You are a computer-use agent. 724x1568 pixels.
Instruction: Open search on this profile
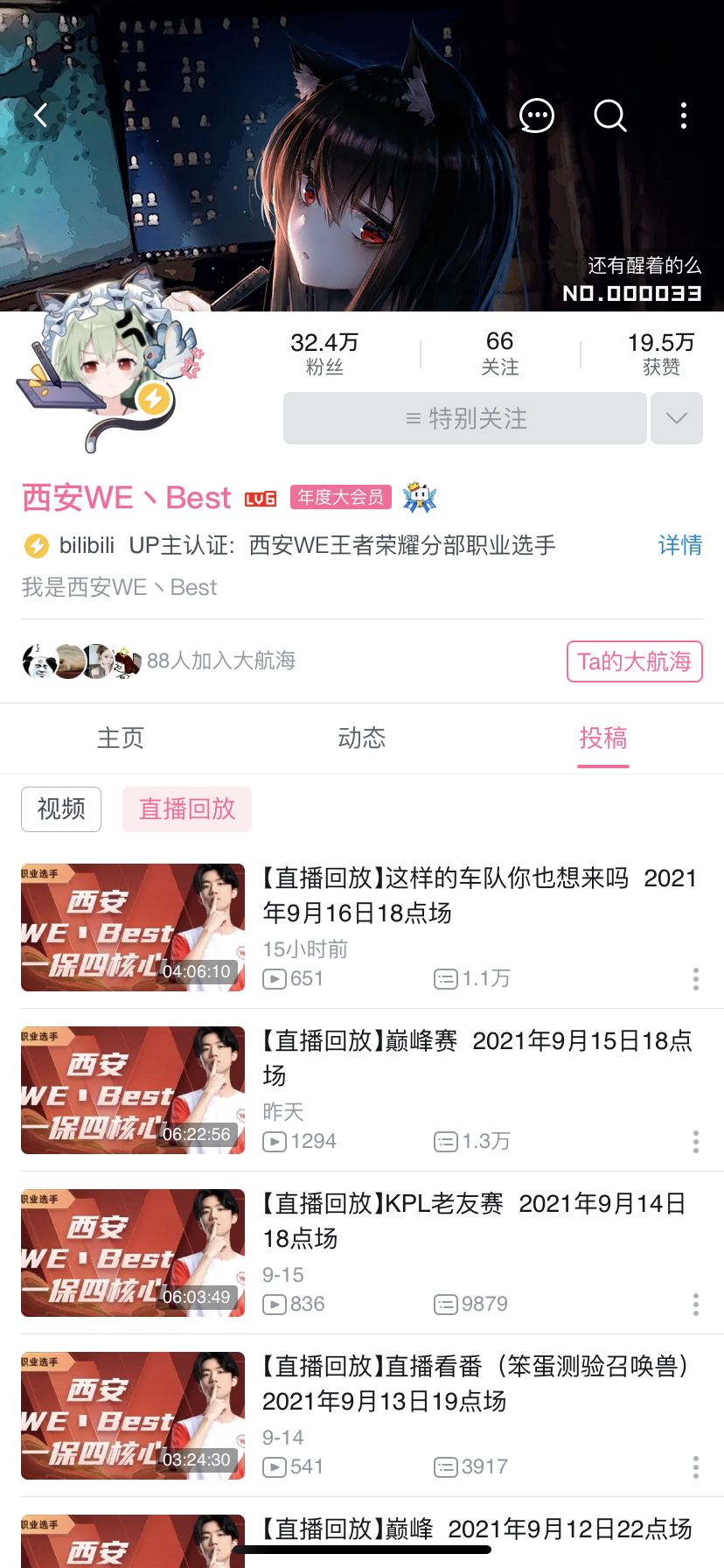point(609,115)
